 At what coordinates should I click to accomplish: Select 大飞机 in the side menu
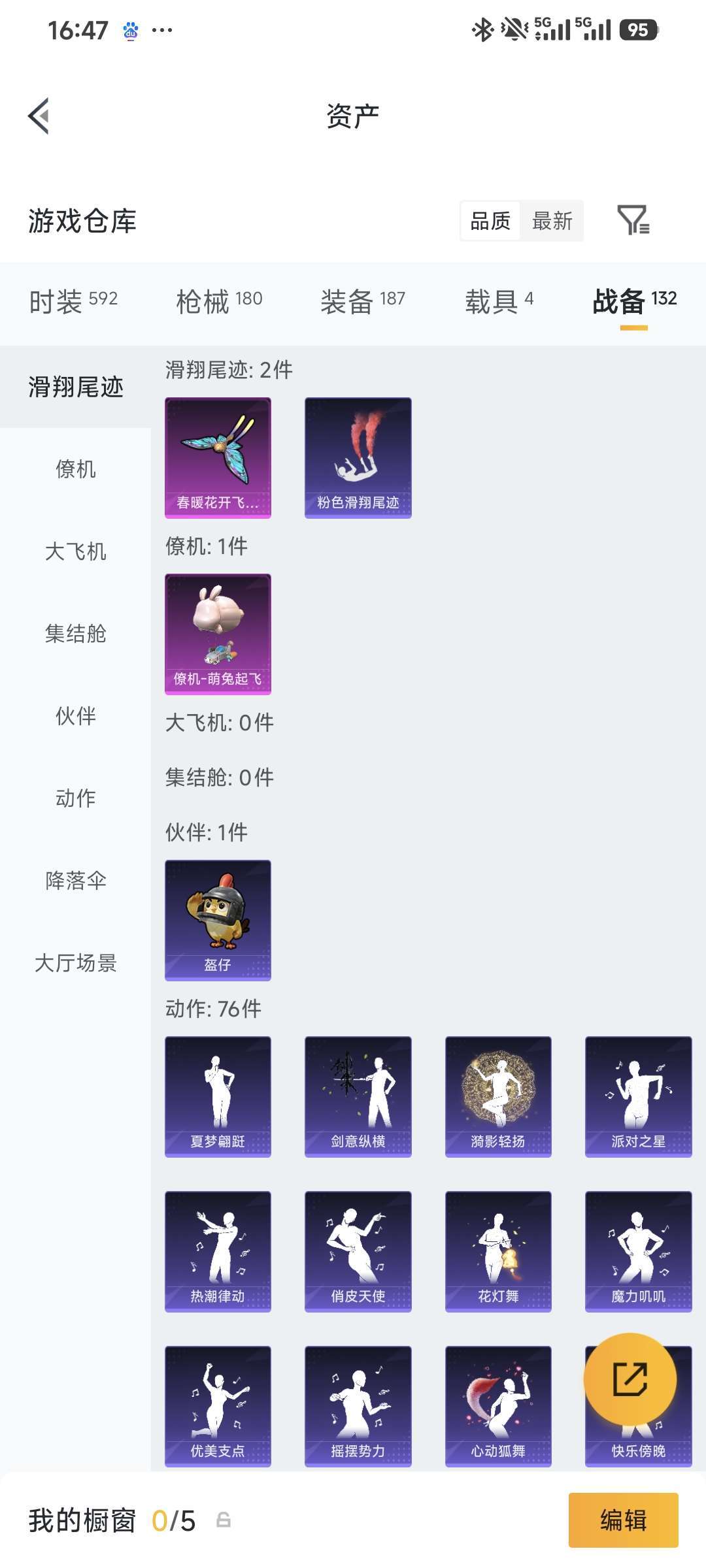click(75, 551)
